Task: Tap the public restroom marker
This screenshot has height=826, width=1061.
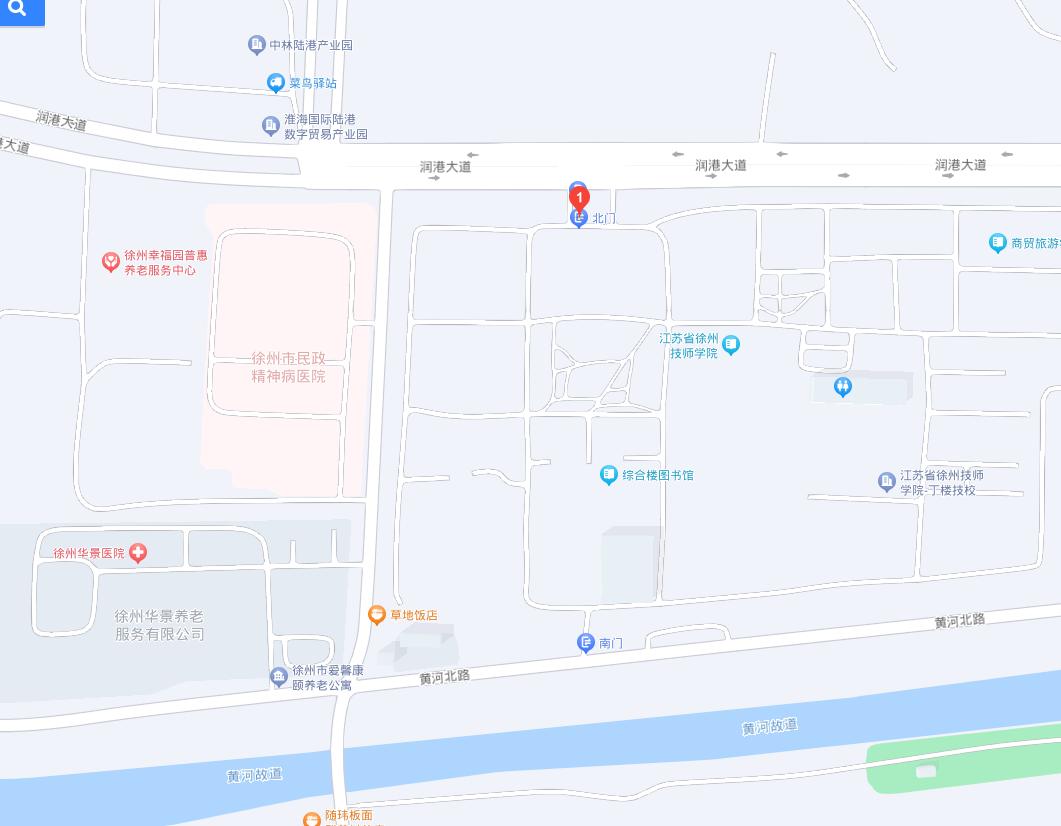Action: tap(843, 386)
